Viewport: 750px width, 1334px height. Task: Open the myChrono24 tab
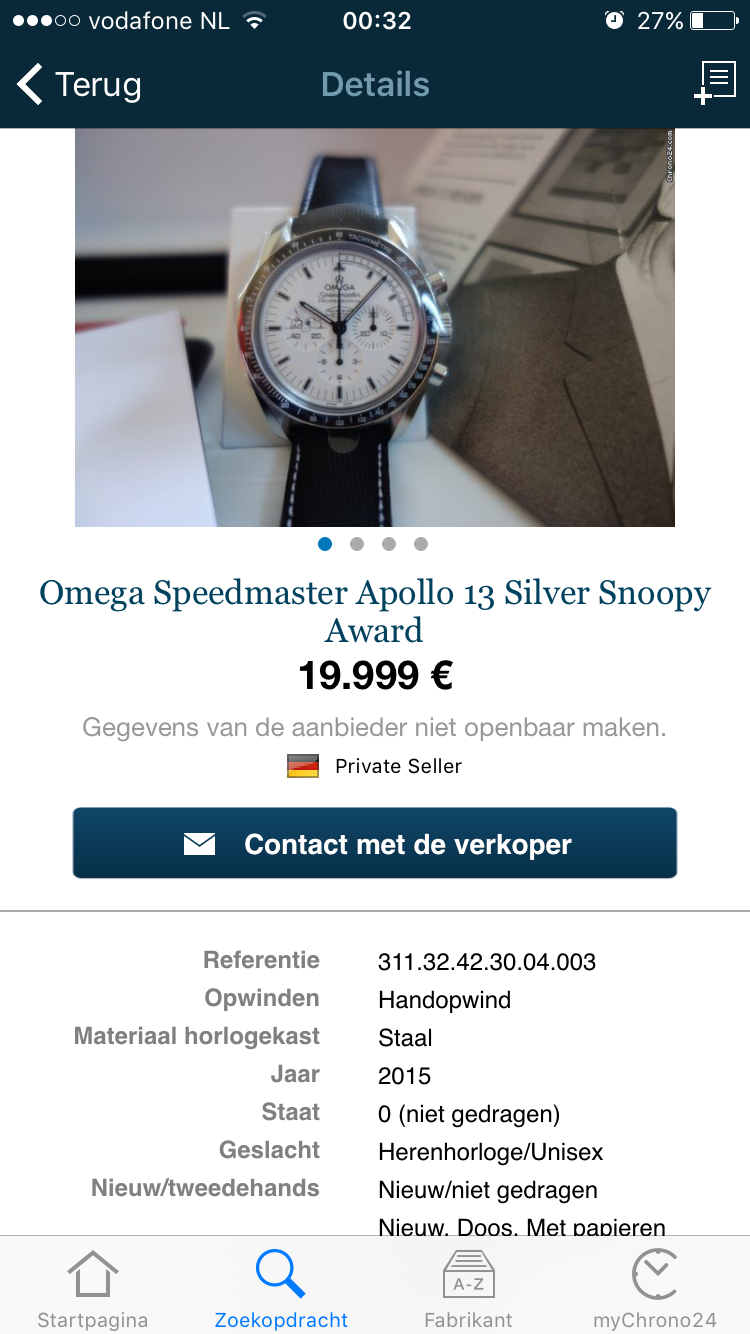655,1288
